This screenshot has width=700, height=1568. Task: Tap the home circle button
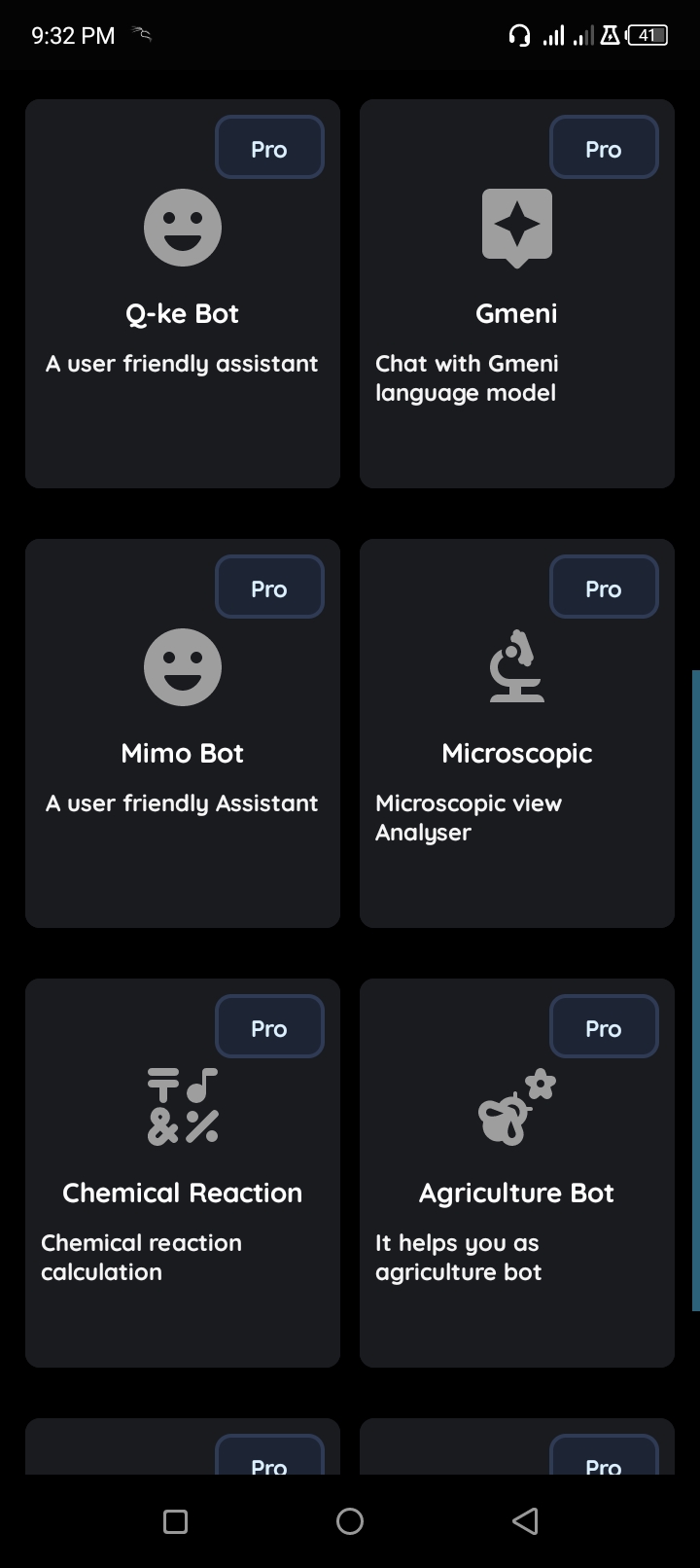350,1520
